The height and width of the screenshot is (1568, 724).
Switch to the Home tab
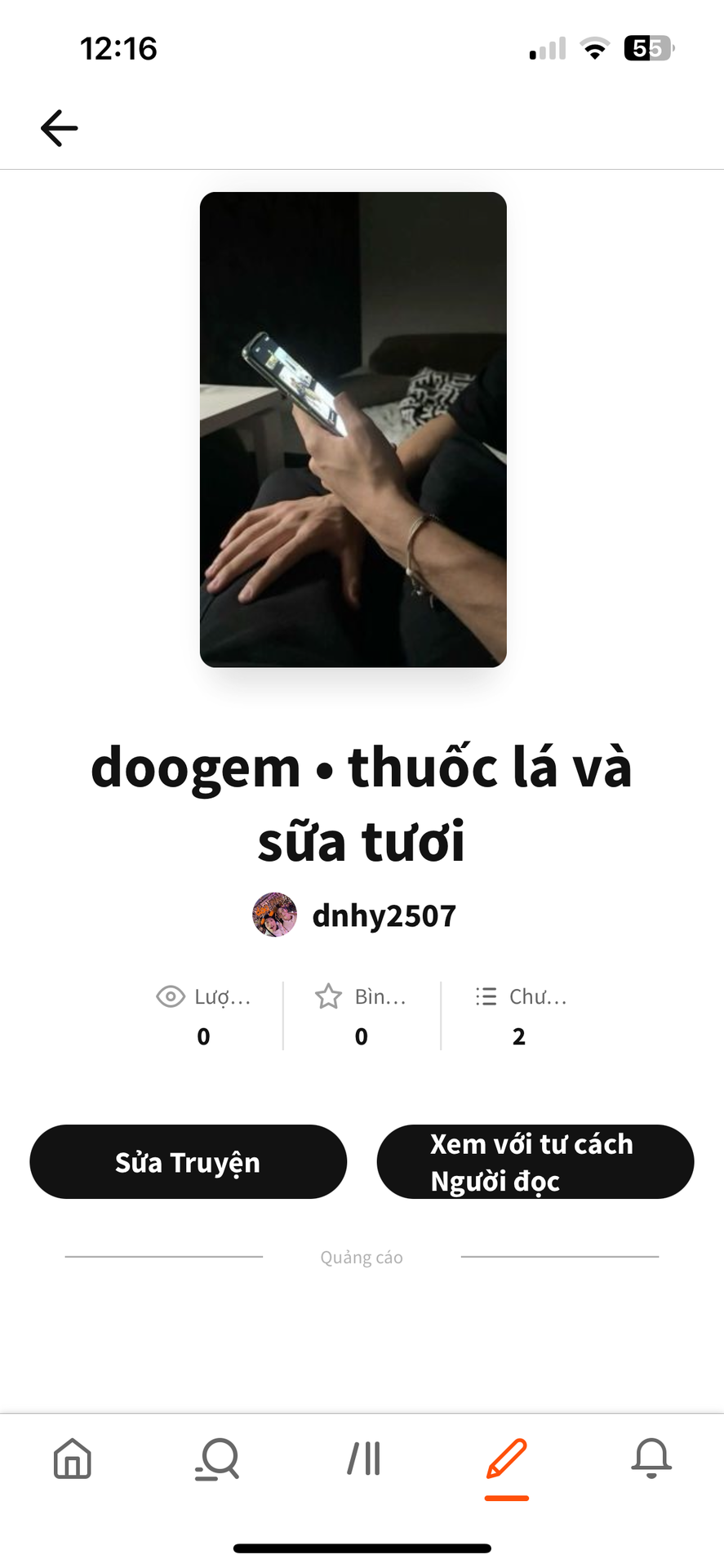tap(72, 1459)
